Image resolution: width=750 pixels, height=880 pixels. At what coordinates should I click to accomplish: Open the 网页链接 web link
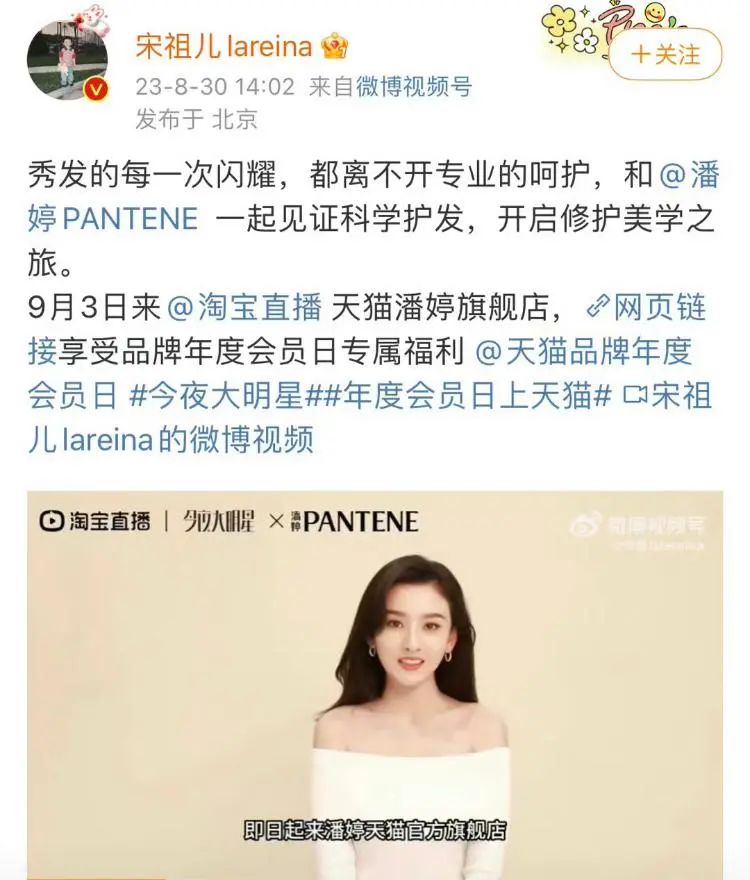click(x=655, y=307)
